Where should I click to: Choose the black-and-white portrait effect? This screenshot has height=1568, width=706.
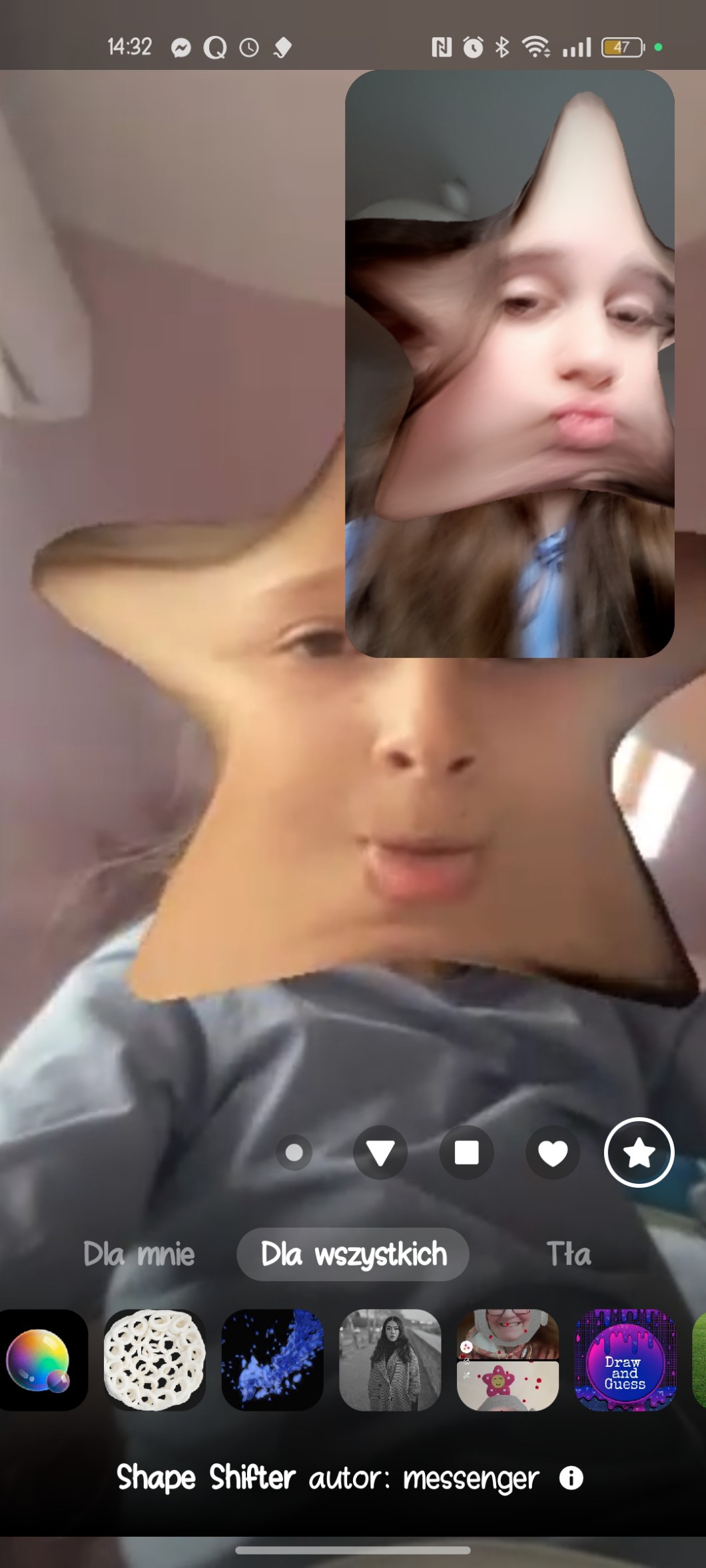coord(390,1360)
